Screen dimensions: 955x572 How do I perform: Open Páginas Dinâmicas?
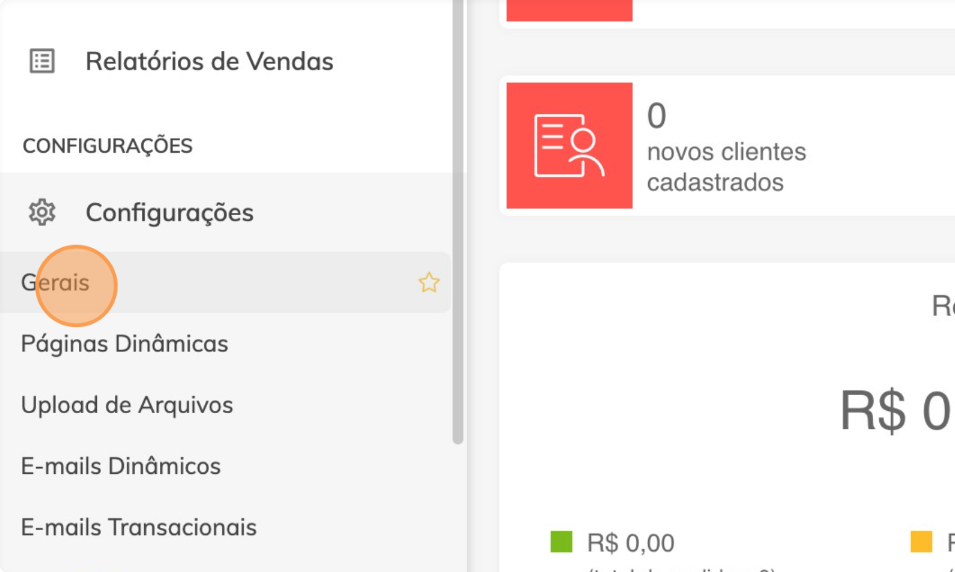click(x=124, y=344)
